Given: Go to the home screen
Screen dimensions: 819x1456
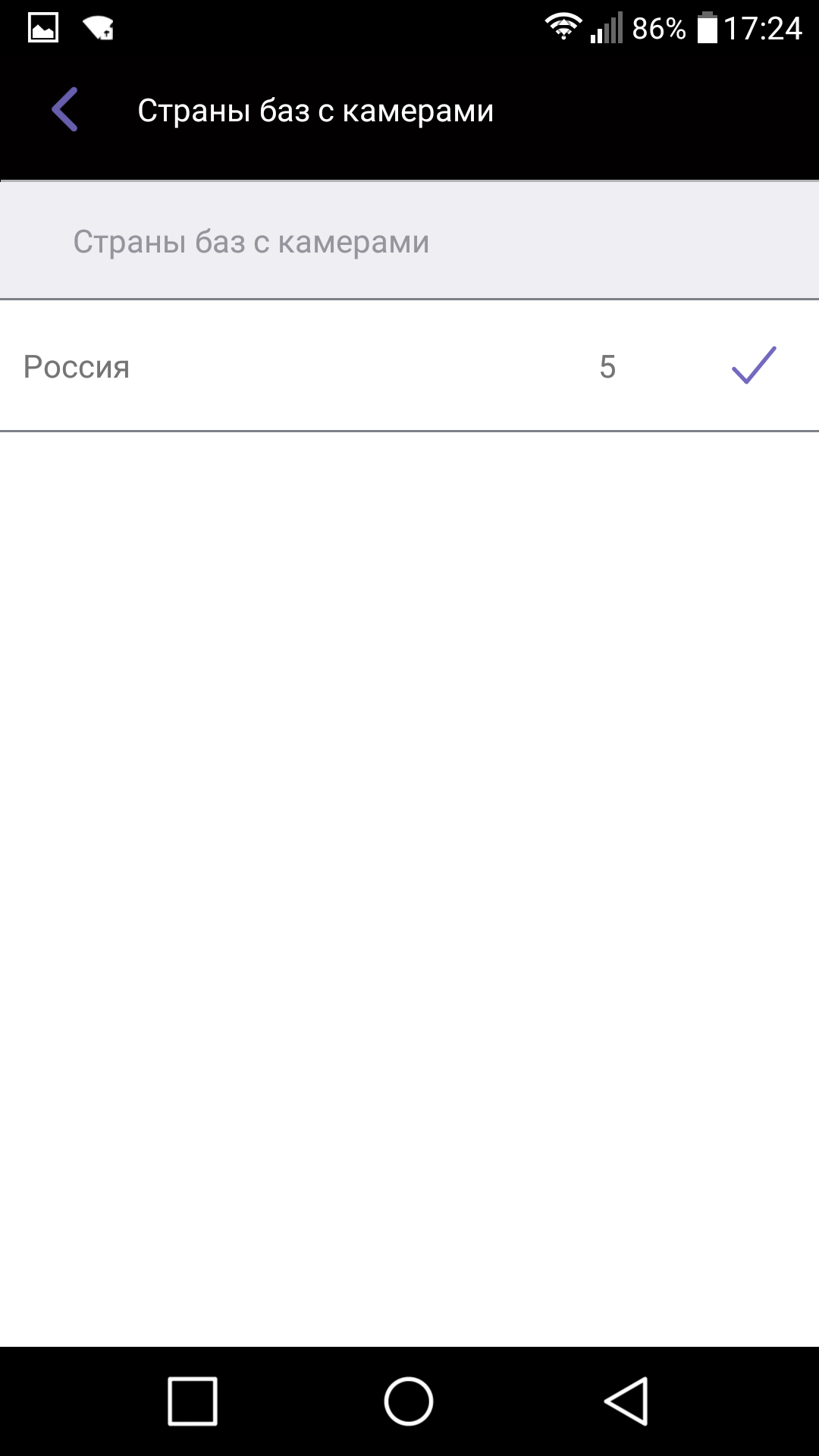Looking at the screenshot, I should [x=409, y=1401].
